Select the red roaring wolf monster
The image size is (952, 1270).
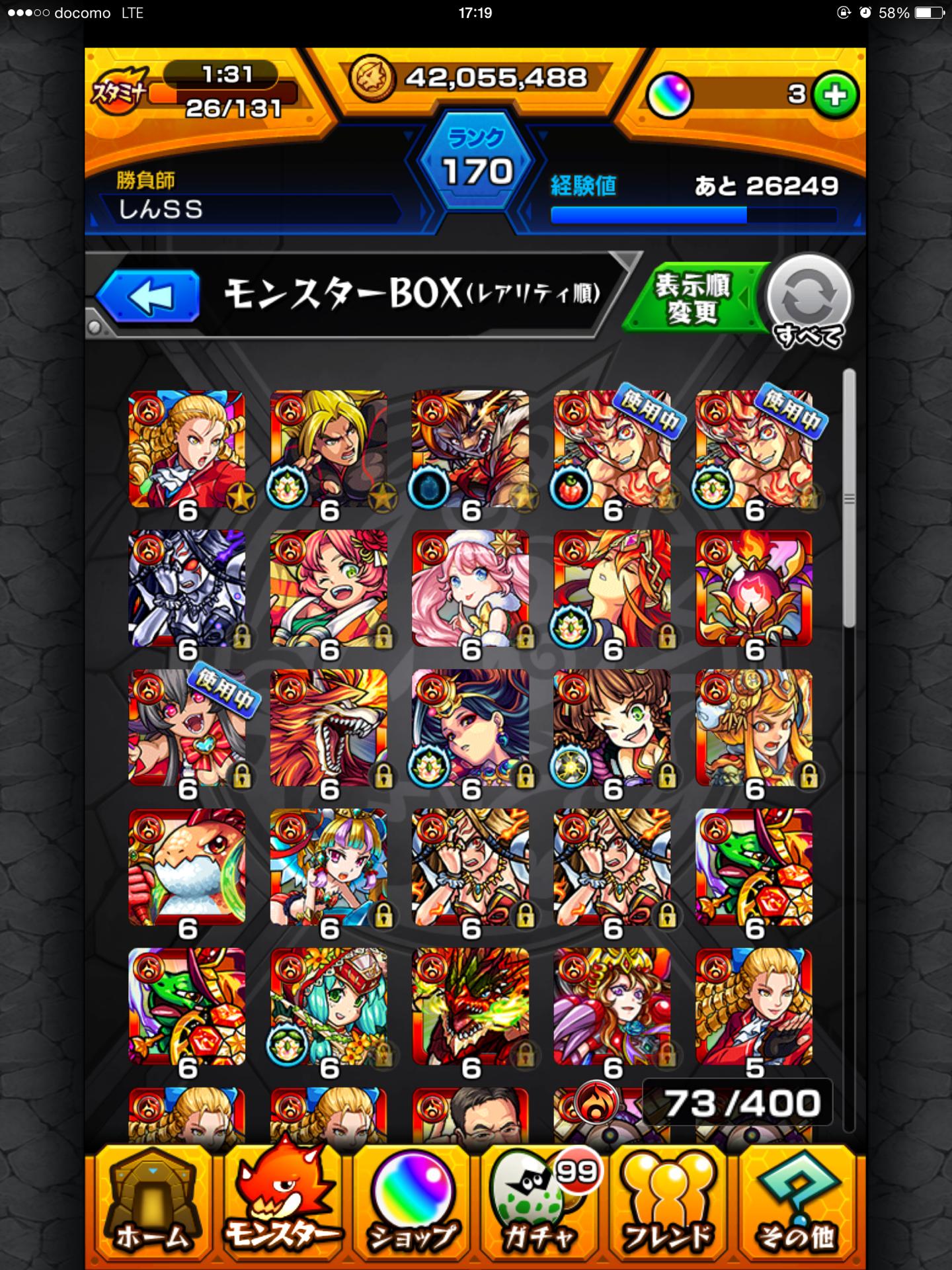pyautogui.click(x=329, y=728)
